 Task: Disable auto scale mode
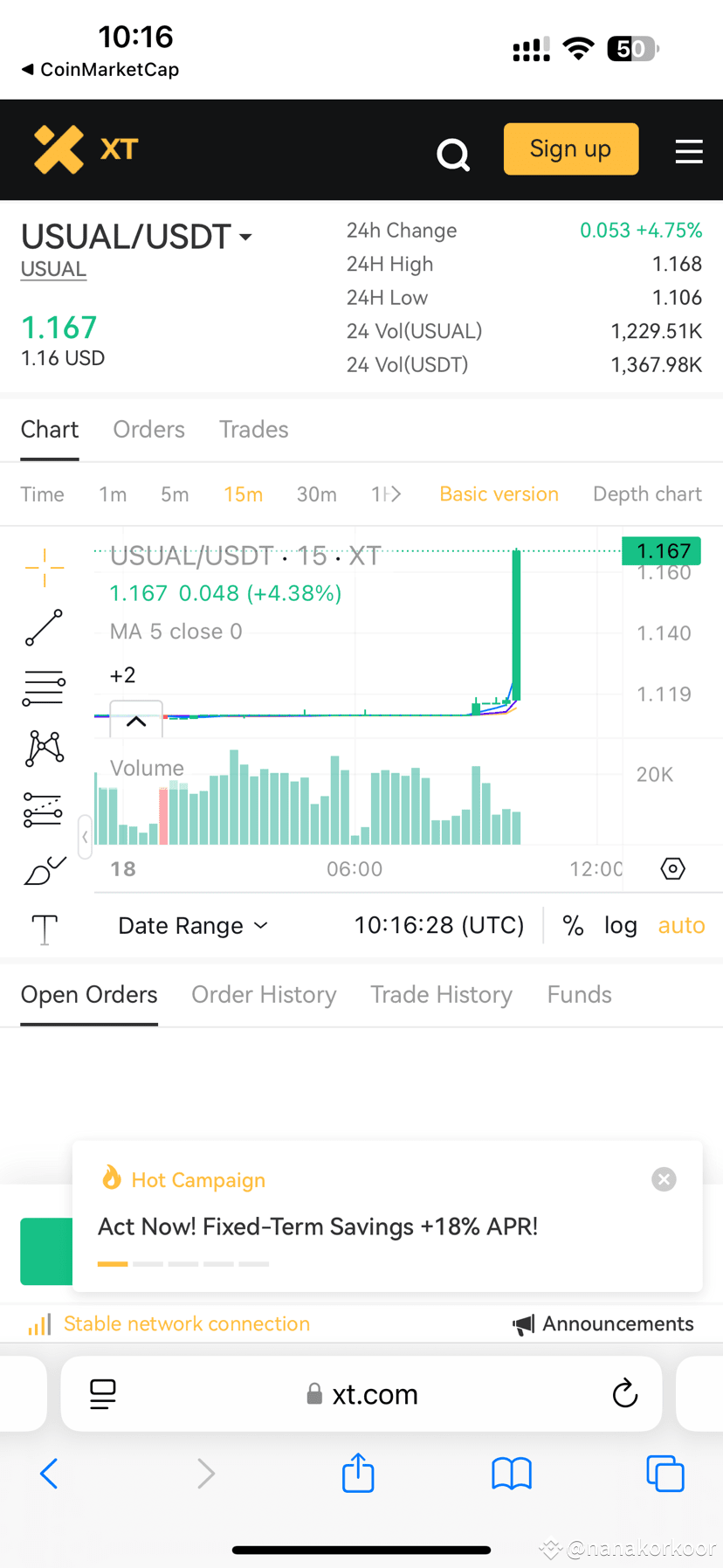click(681, 925)
